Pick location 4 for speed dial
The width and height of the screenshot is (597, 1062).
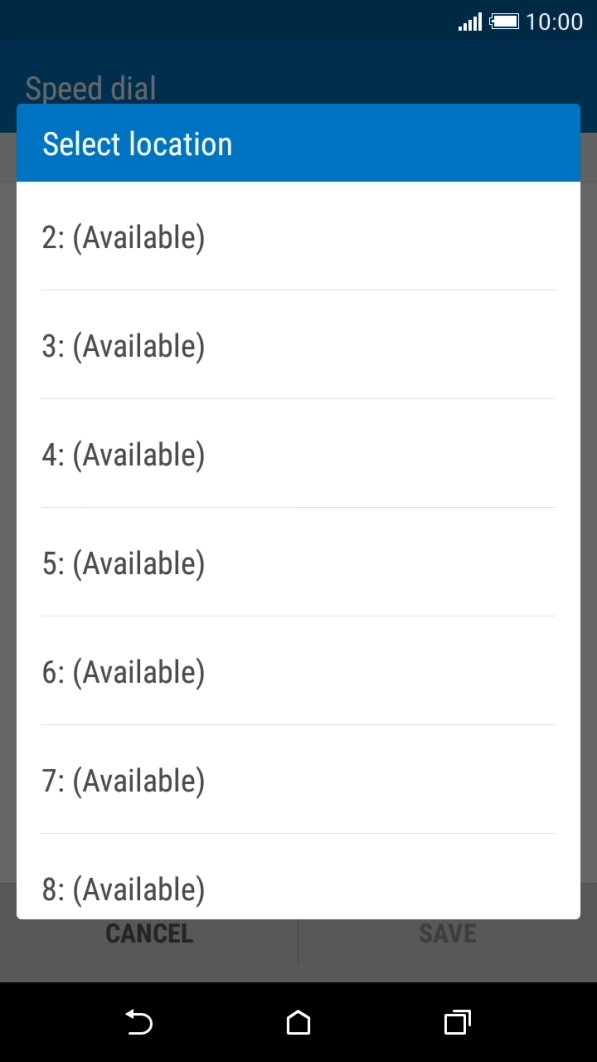point(298,454)
